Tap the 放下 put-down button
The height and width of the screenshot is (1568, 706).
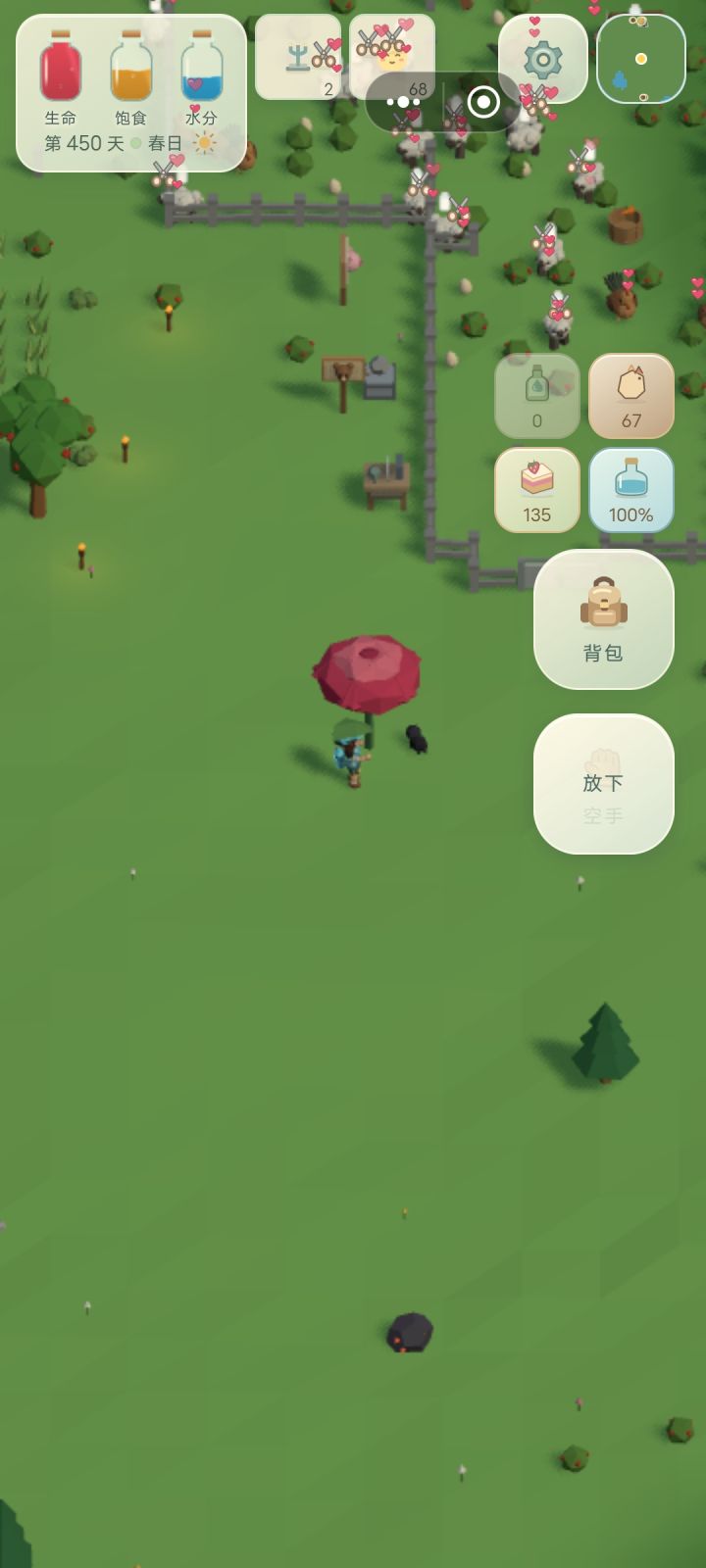(603, 783)
